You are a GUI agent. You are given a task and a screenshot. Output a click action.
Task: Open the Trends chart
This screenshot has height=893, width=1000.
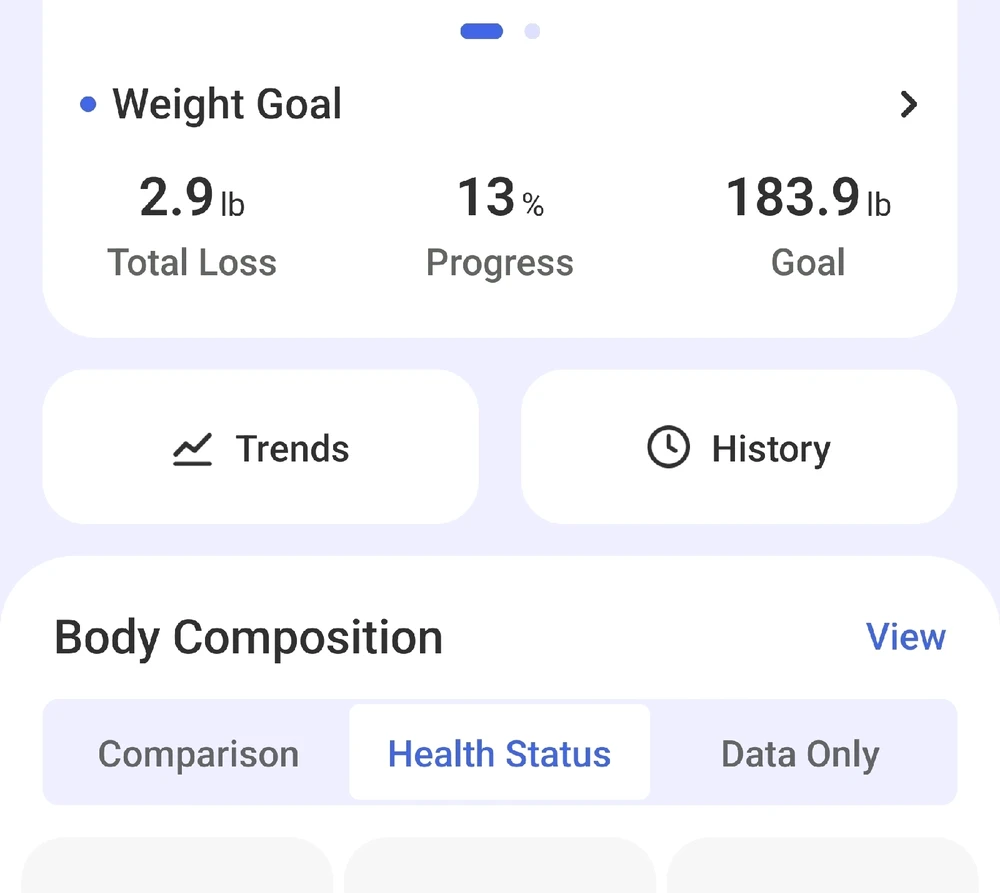pyautogui.click(x=261, y=448)
